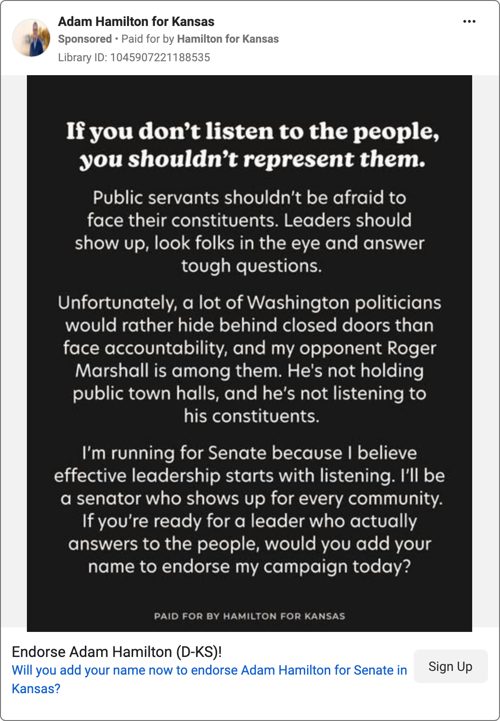
Task: Open the Adam Hamilton for Kansas page name
Action: [x=136, y=21]
